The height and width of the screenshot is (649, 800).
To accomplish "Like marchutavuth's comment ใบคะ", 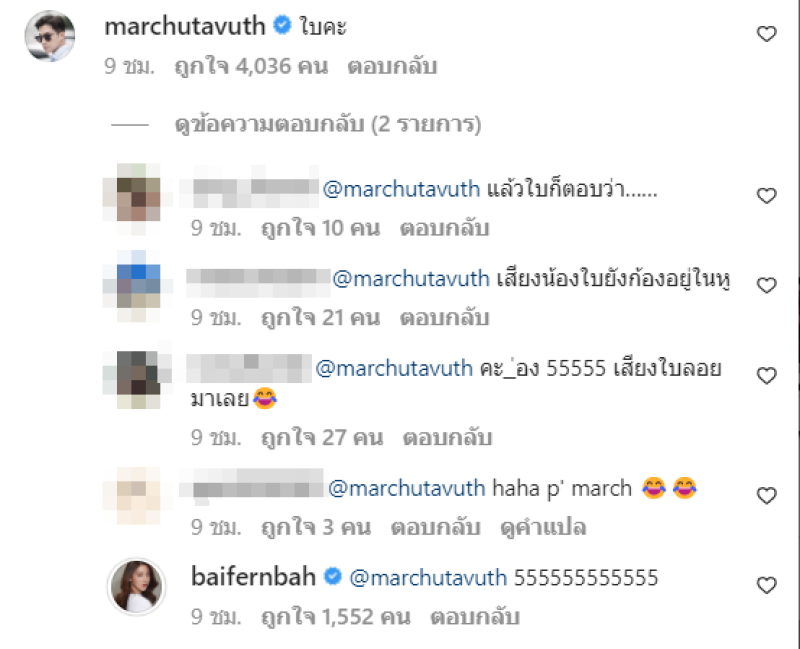I will [x=766, y=35].
